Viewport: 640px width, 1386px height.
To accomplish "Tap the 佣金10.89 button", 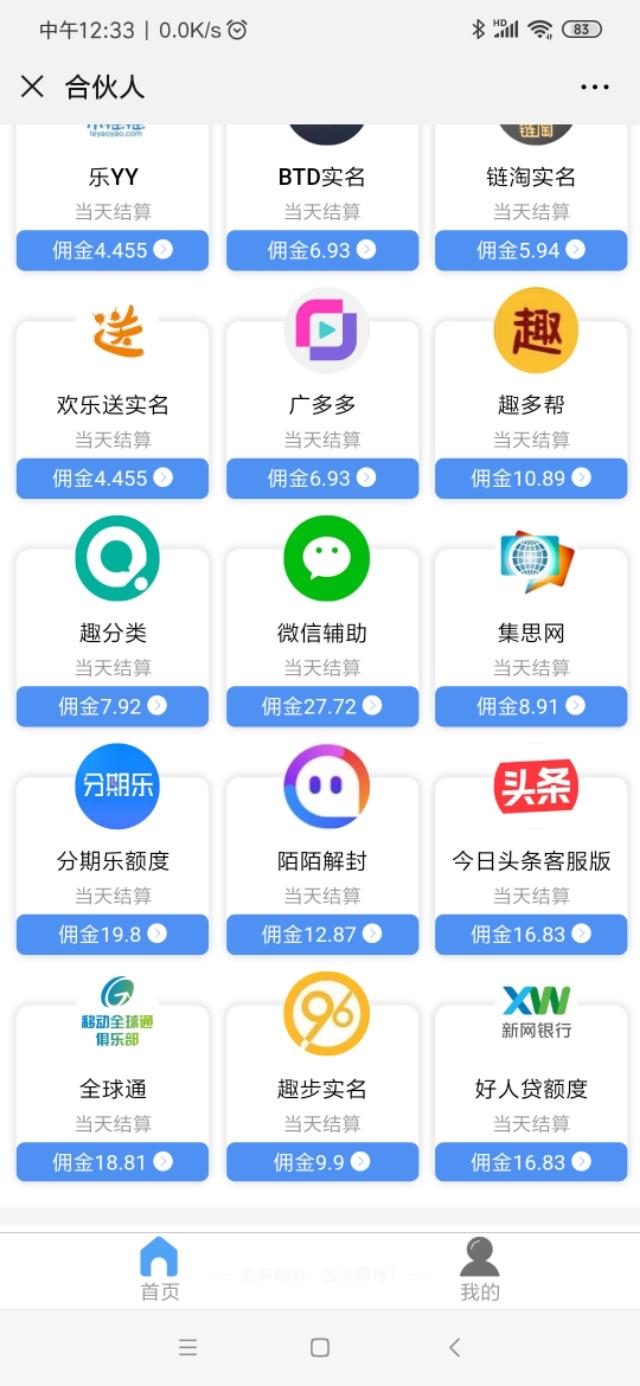I will 531,478.
